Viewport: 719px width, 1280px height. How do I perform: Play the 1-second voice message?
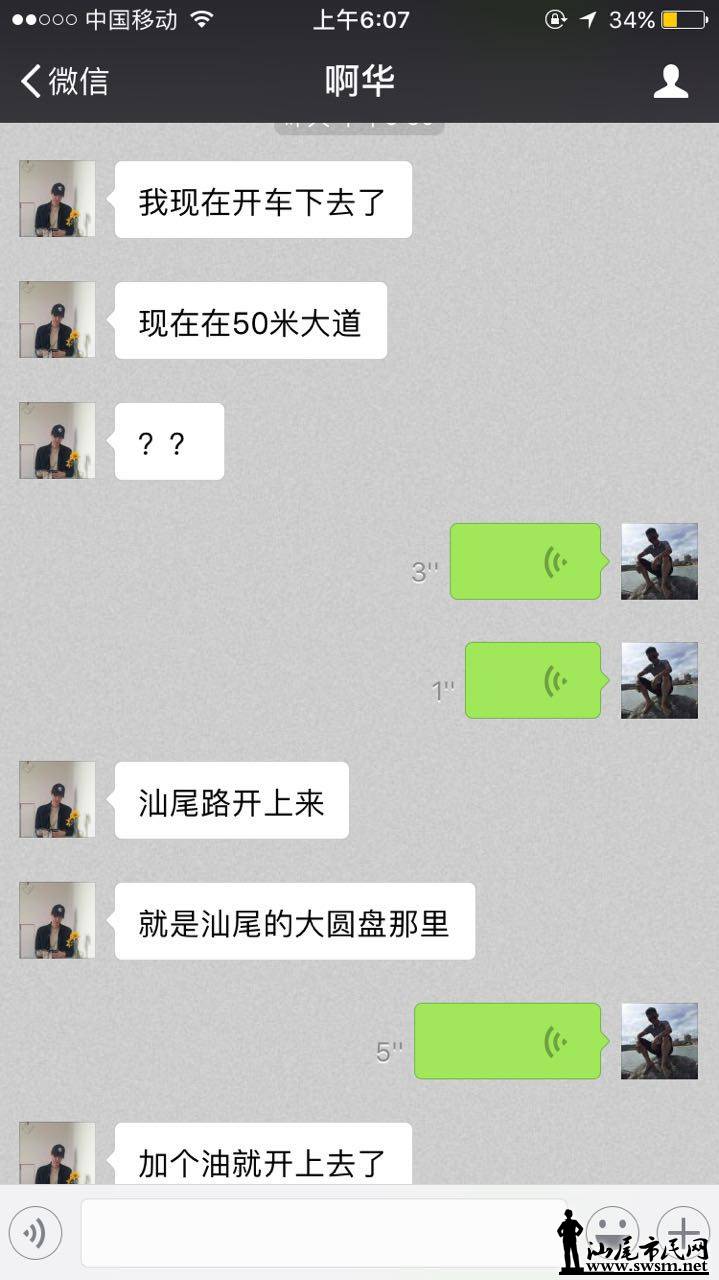[533, 681]
